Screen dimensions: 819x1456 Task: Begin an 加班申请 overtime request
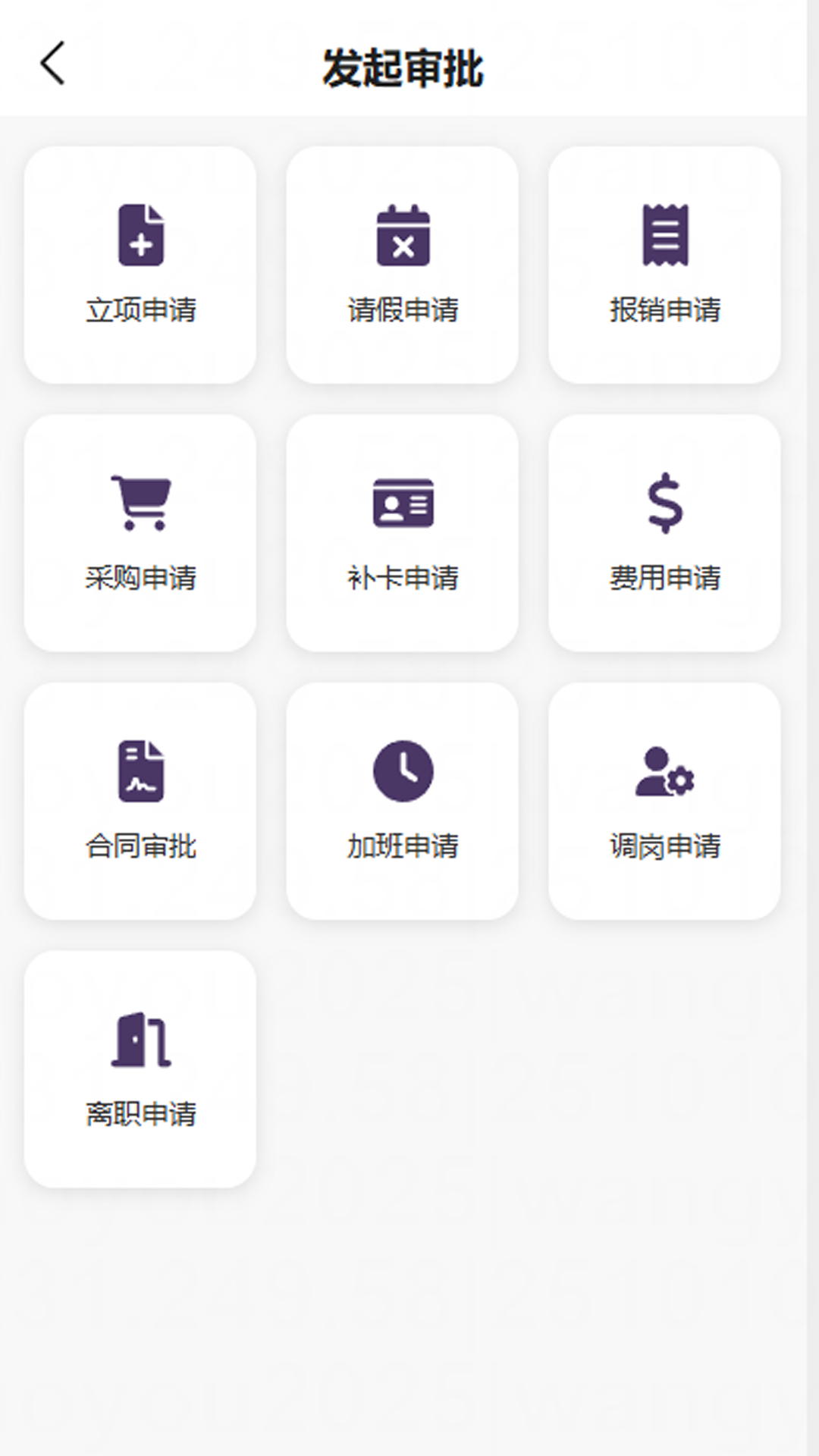pos(403,800)
